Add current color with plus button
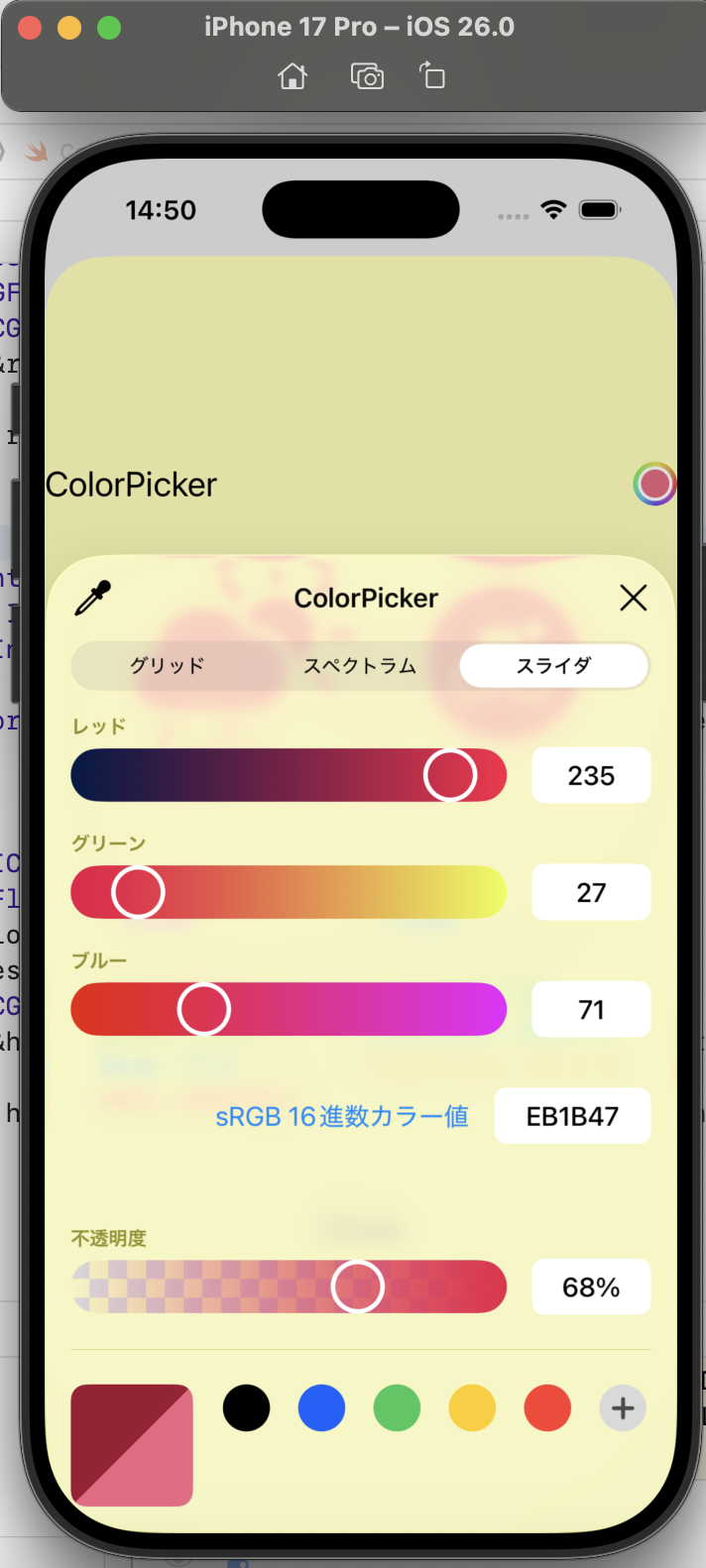The width and height of the screenshot is (706, 1568). [x=623, y=1407]
